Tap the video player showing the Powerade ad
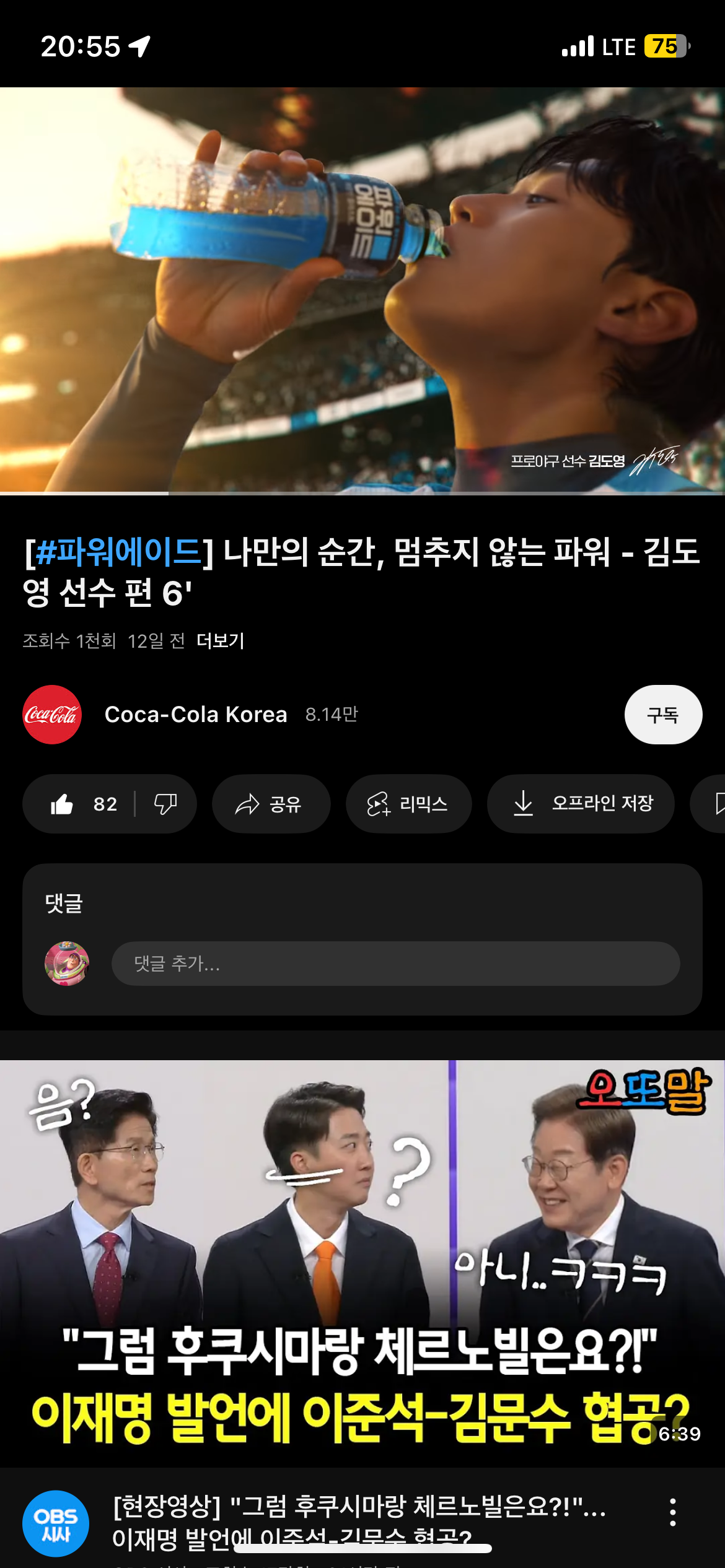The width and height of the screenshot is (725, 1568). coord(362,290)
